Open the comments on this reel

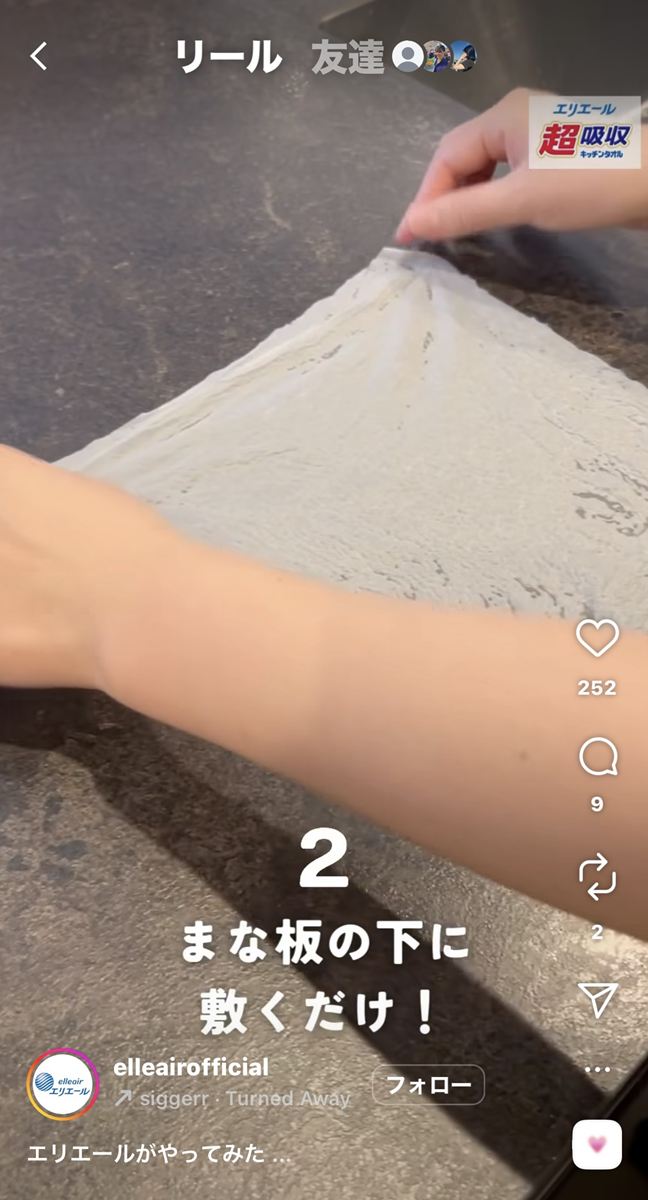click(x=597, y=758)
